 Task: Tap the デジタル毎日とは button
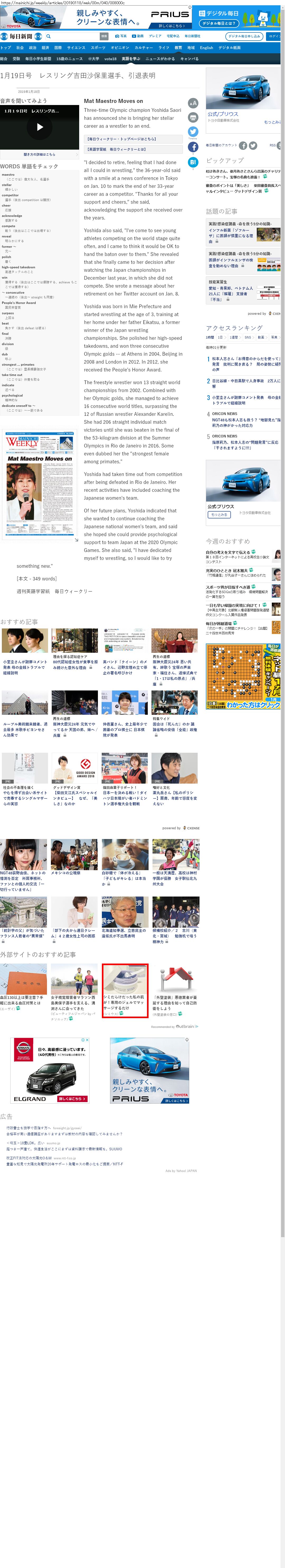coord(218,23)
